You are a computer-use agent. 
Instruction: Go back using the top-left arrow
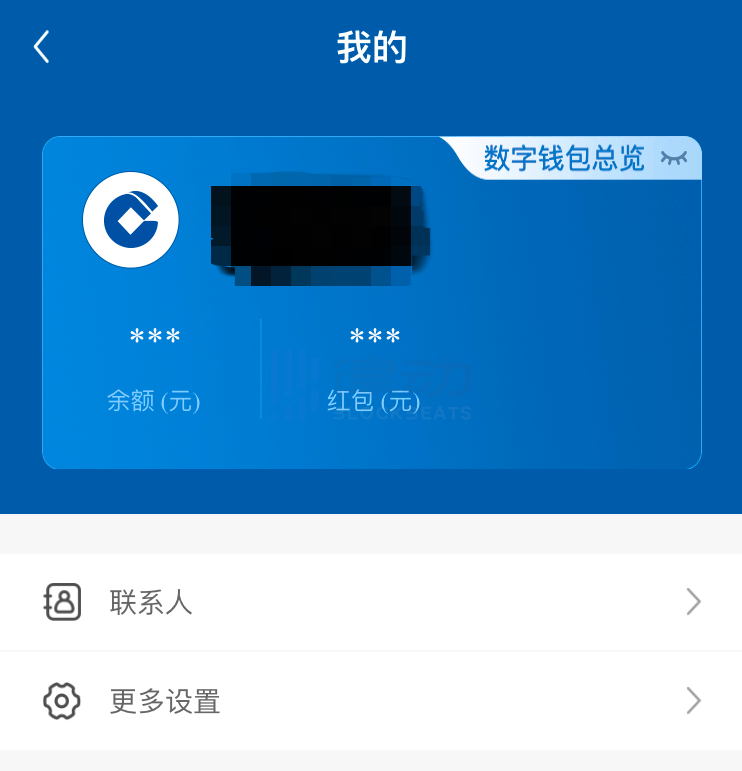tap(41, 47)
